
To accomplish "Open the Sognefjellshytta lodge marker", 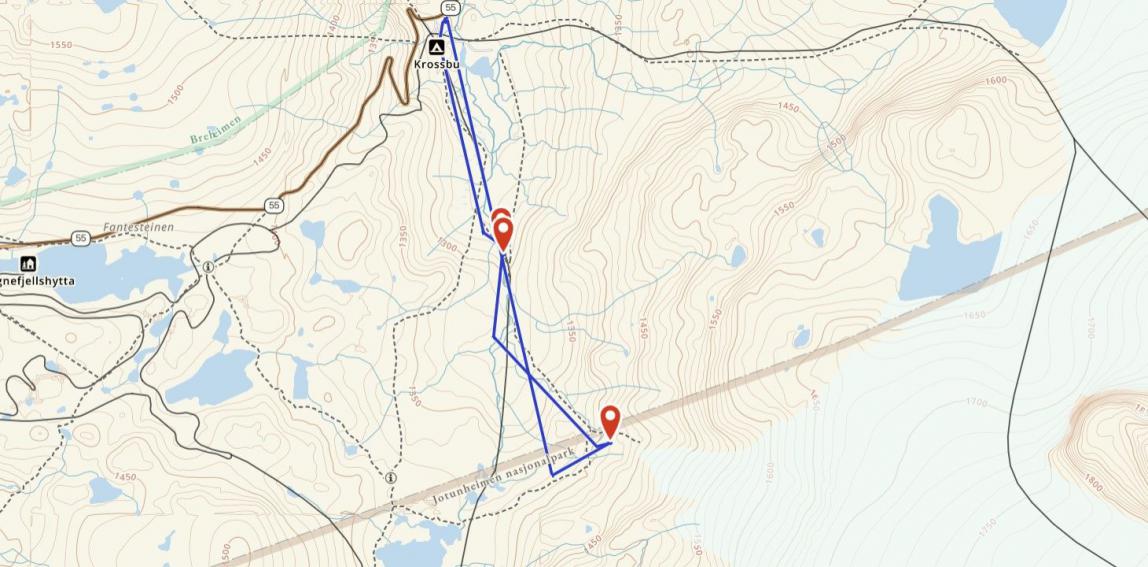I will tap(28, 264).
